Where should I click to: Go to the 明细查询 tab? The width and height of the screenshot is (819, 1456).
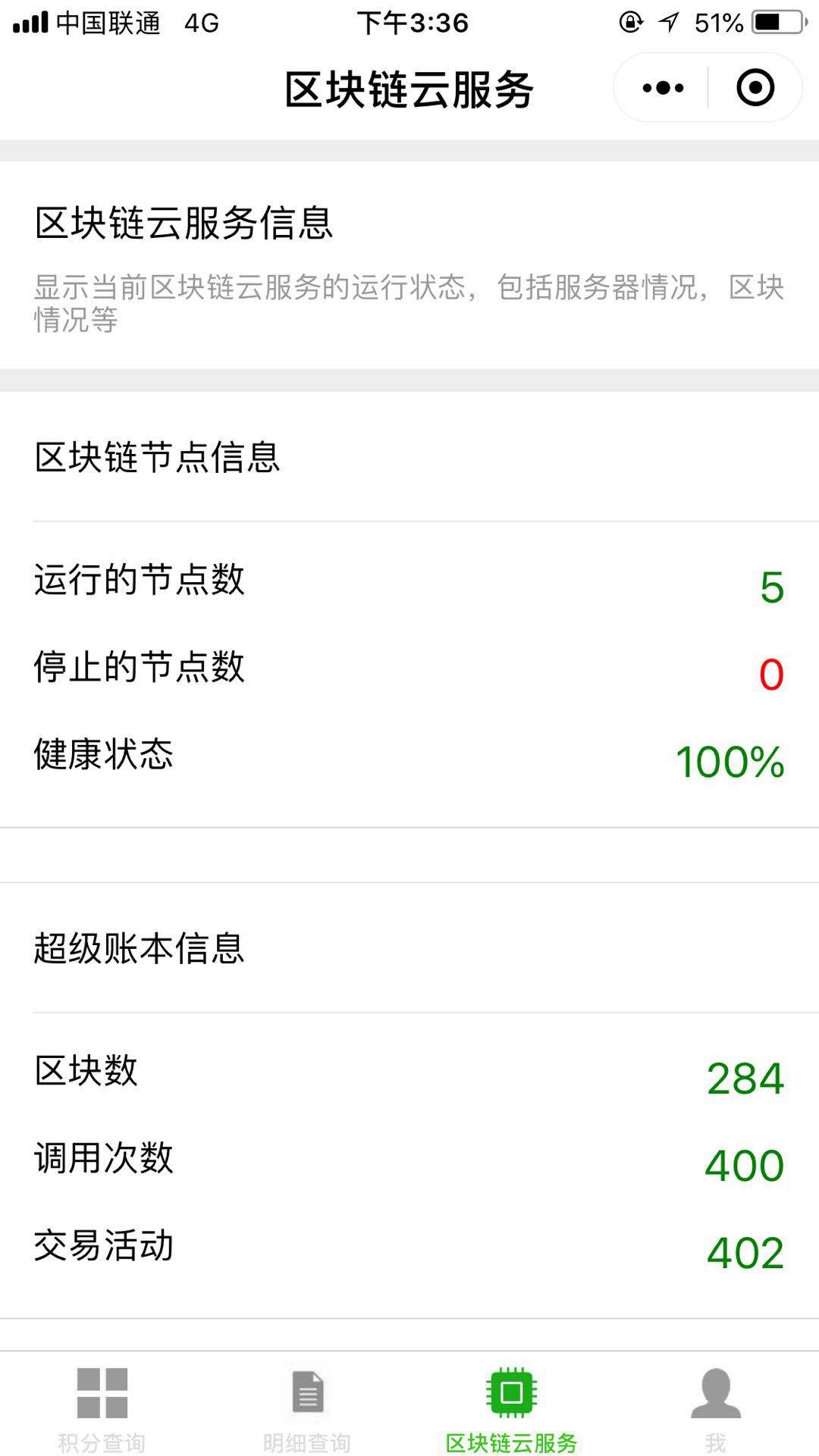coord(307,1408)
